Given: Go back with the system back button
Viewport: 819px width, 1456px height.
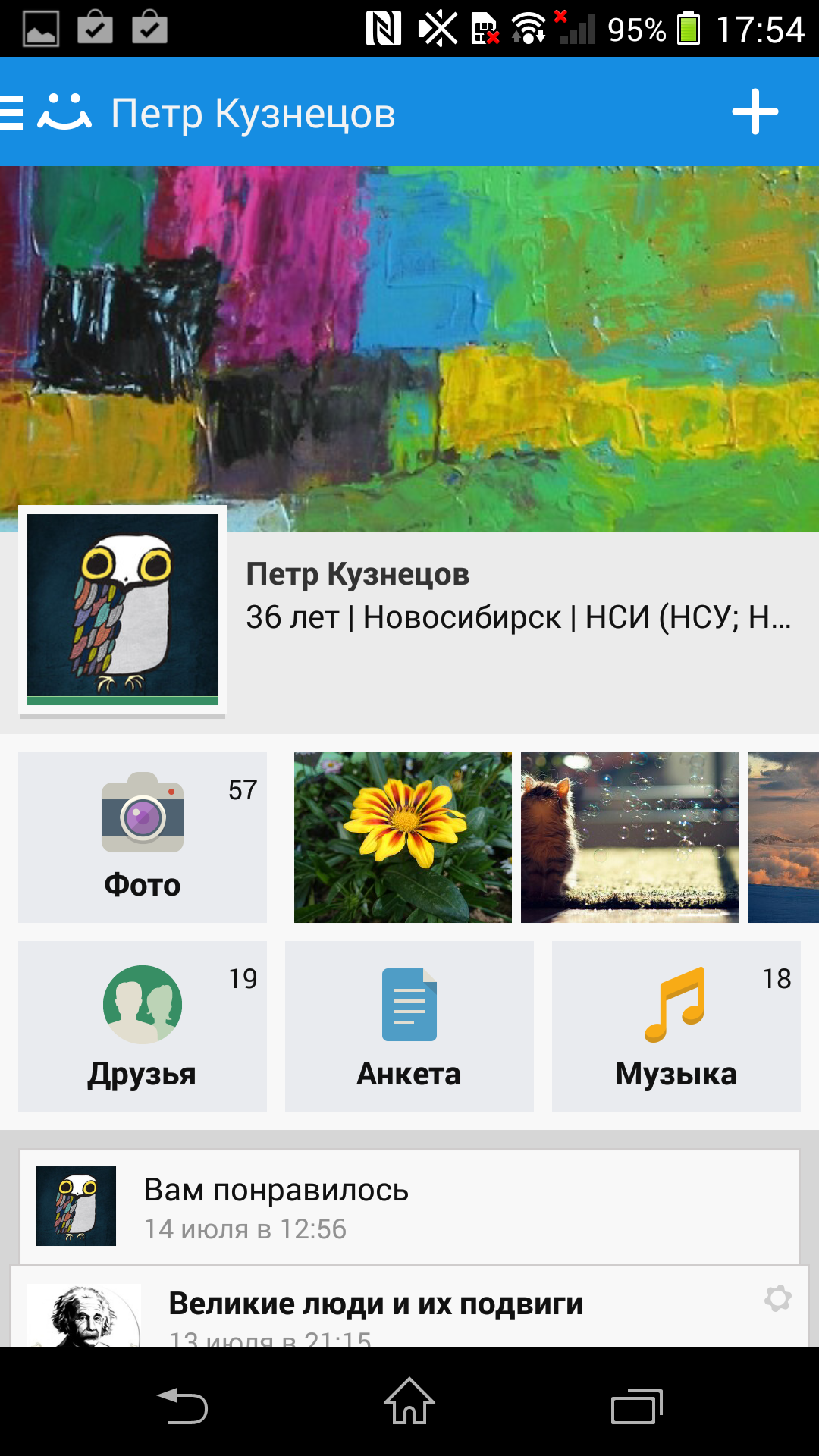Looking at the screenshot, I should 182,1405.
